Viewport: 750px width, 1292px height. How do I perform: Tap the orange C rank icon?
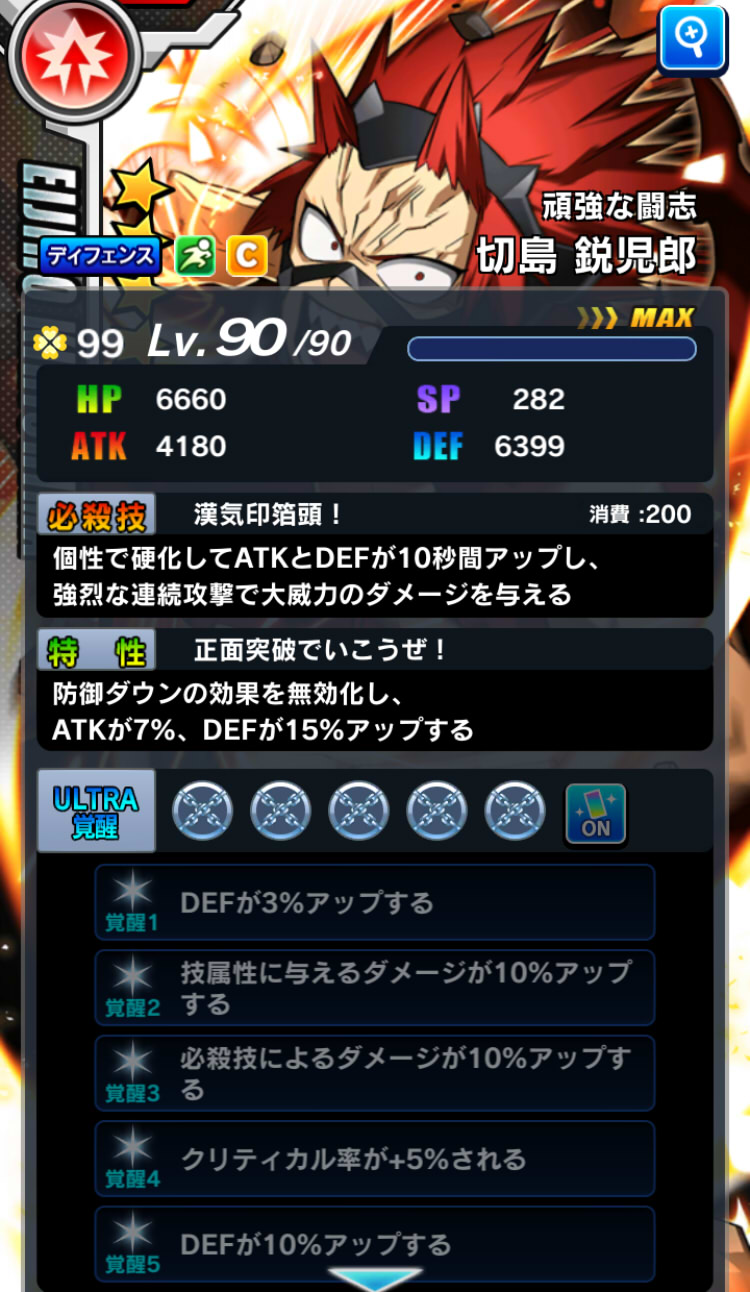246,256
